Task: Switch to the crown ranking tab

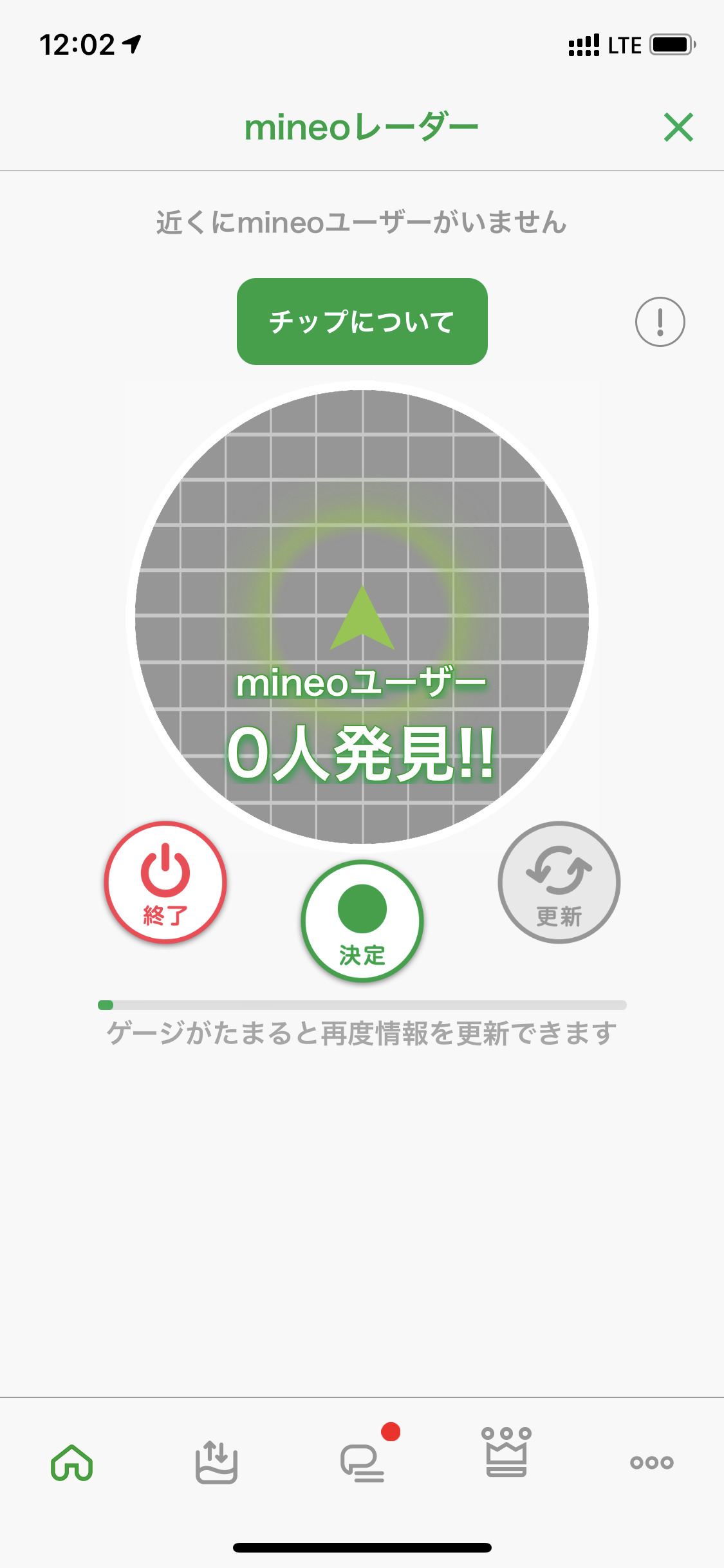Action: tap(506, 1453)
